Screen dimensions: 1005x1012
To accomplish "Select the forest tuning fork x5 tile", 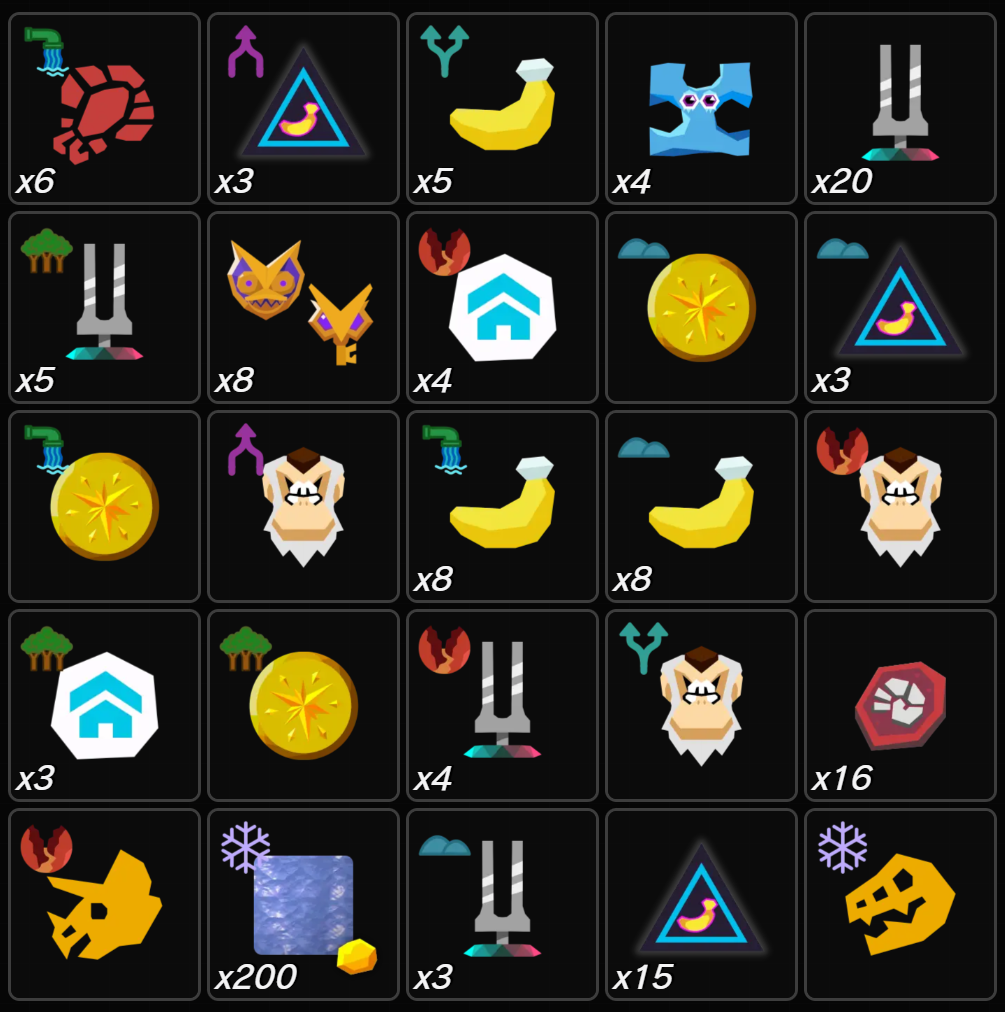I will click(104, 307).
